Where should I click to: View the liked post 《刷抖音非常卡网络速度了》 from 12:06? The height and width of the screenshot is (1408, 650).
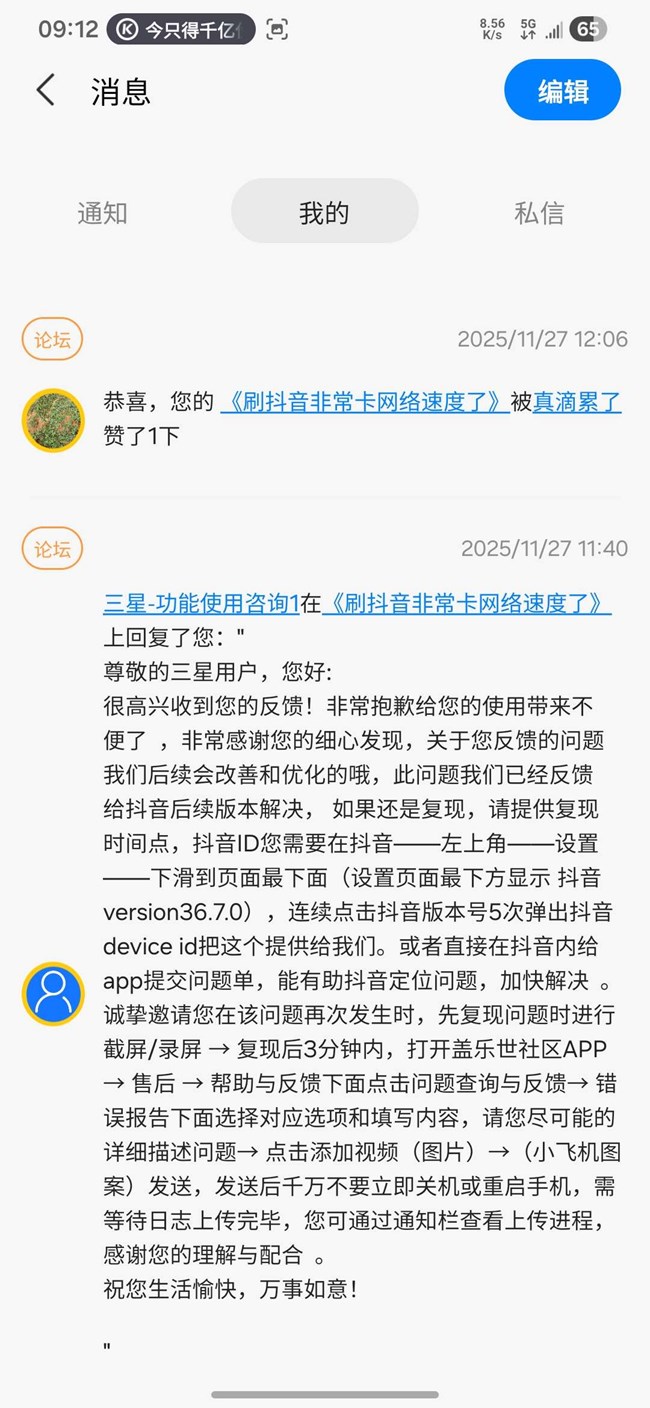pos(364,402)
